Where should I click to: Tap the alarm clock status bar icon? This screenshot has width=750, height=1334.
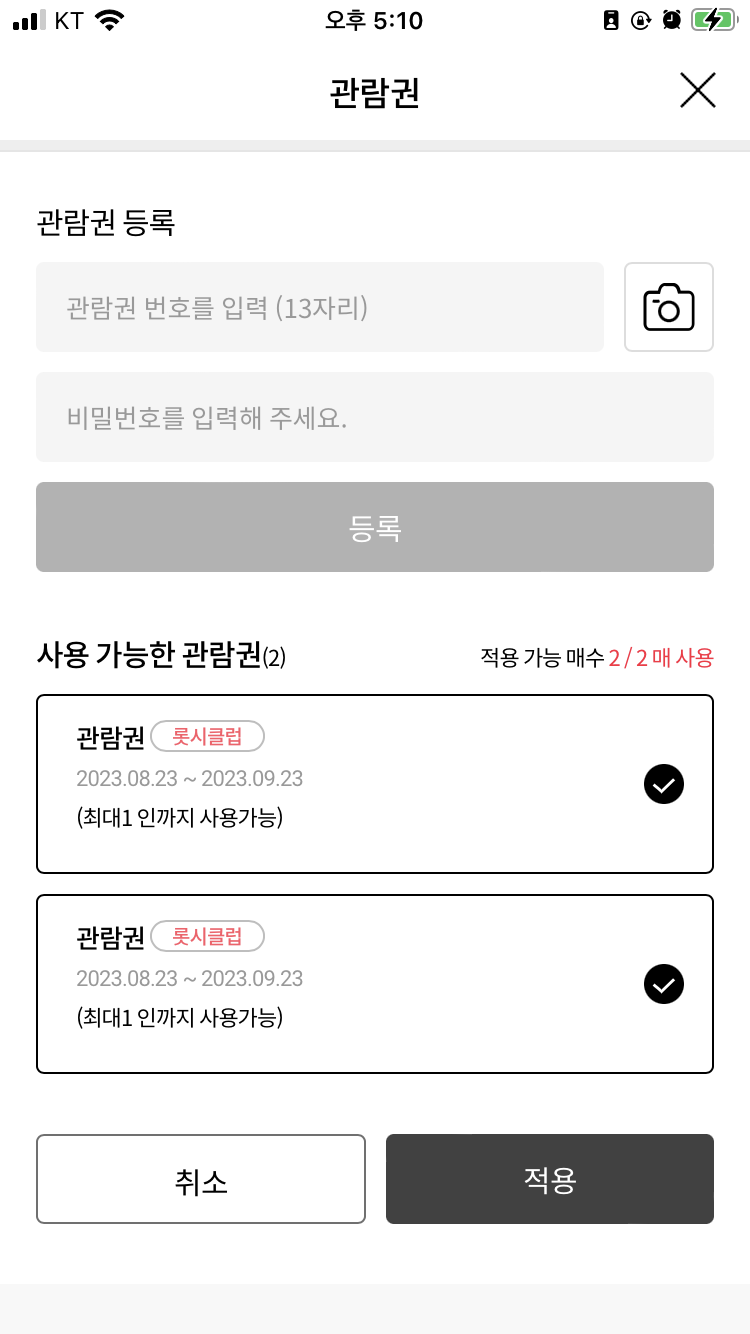tap(667, 18)
